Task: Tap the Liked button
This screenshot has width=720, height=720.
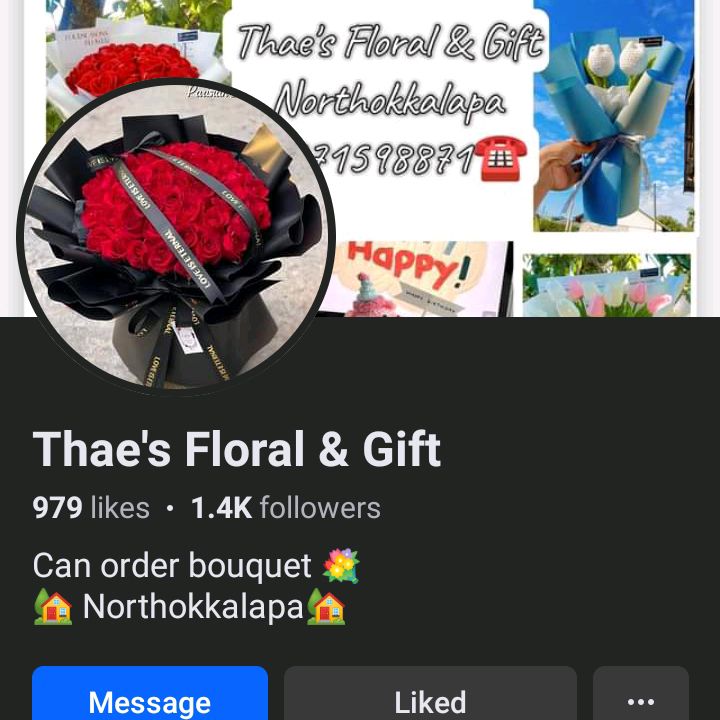Action: (430, 697)
